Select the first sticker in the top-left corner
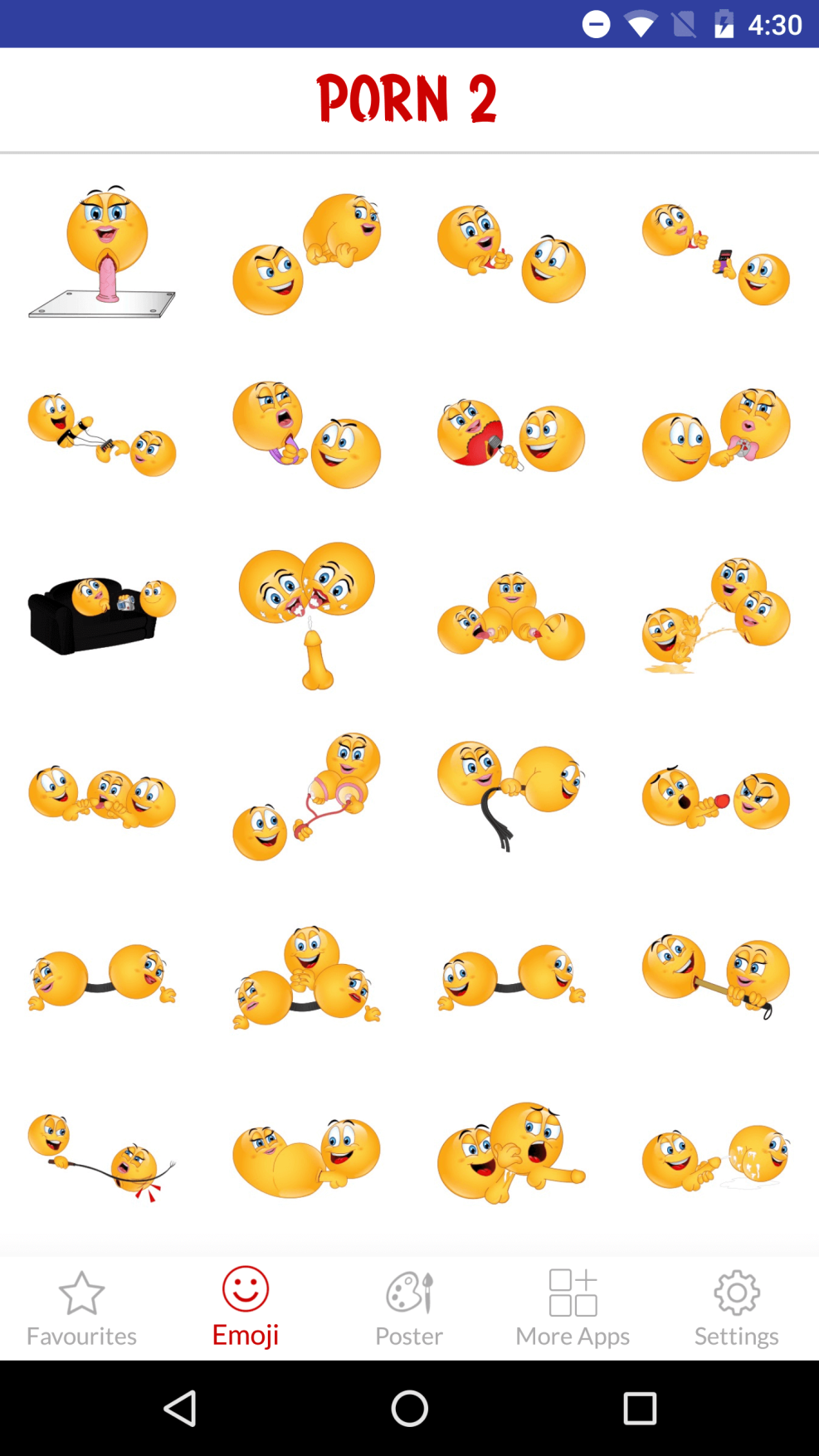Image resolution: width=819 pixels, height=1456 pixels. click(x=102, y=249)
